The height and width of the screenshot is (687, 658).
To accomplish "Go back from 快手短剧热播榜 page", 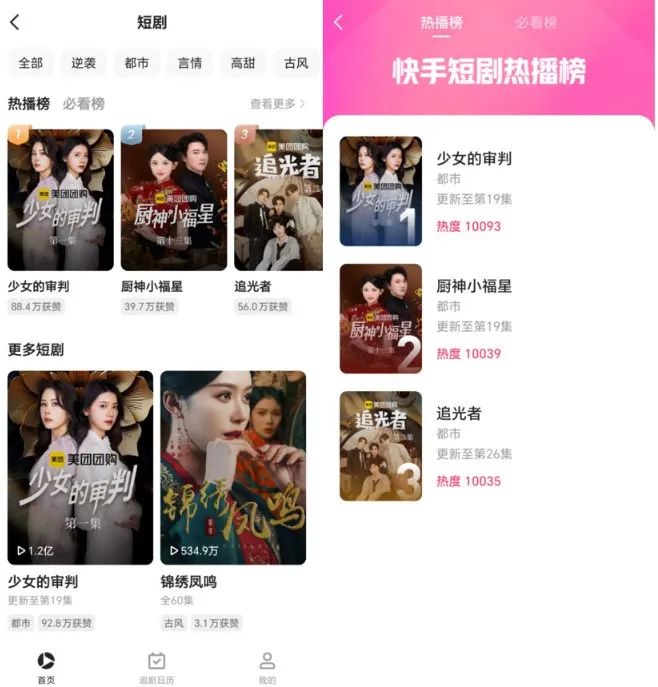I will click(x=339, y=22).
